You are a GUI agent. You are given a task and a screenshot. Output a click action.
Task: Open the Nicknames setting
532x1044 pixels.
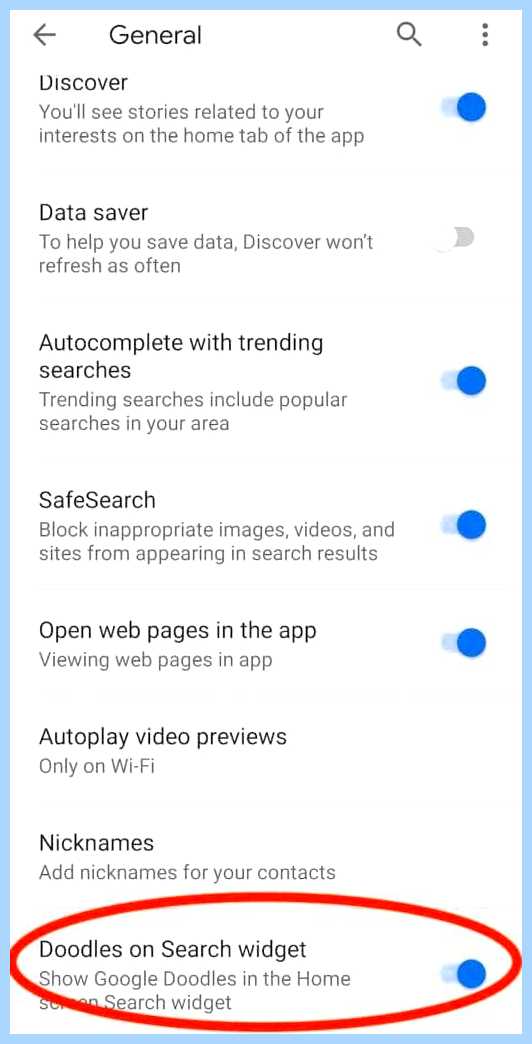(x=266, y=856)
